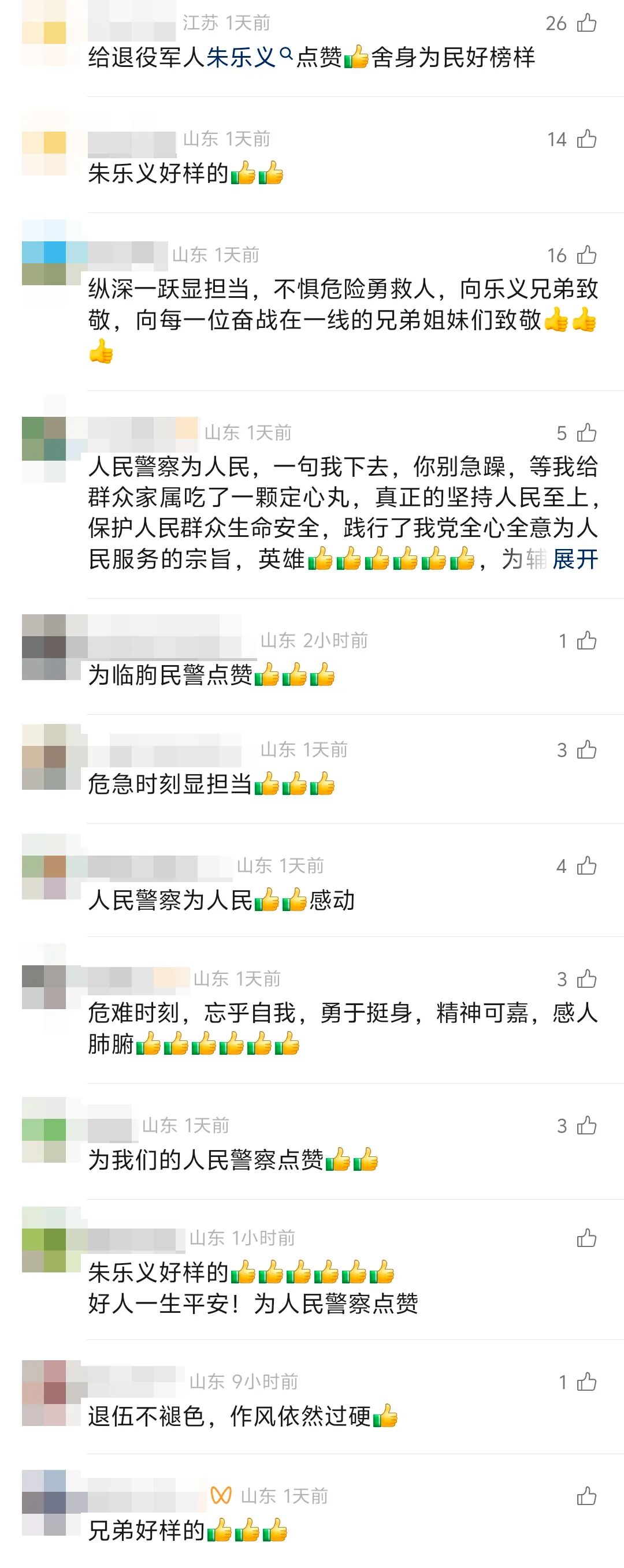
Task: Like the comment 兄弟好样的
Action: coord(586,1496)
